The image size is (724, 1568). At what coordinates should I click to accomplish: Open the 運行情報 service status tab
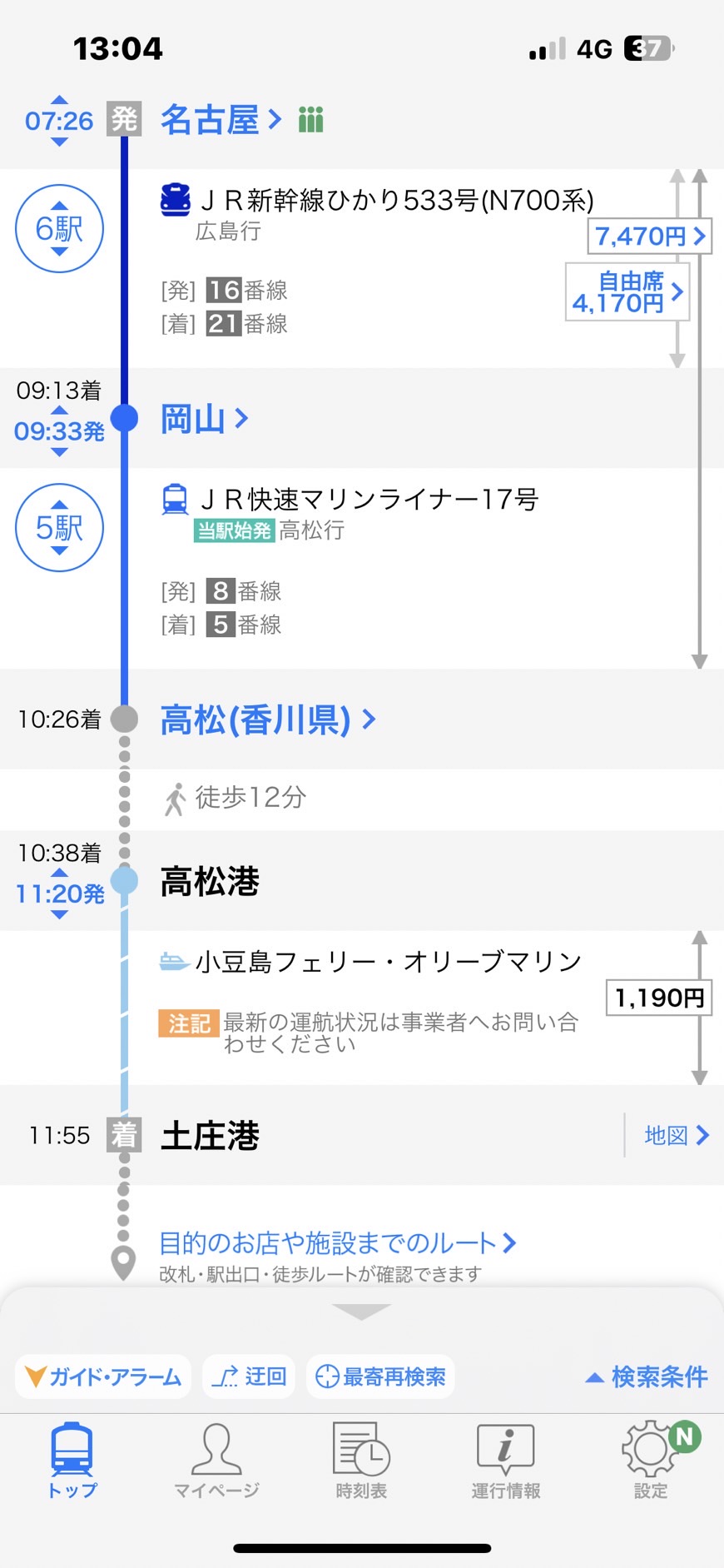coord(506,1461)
